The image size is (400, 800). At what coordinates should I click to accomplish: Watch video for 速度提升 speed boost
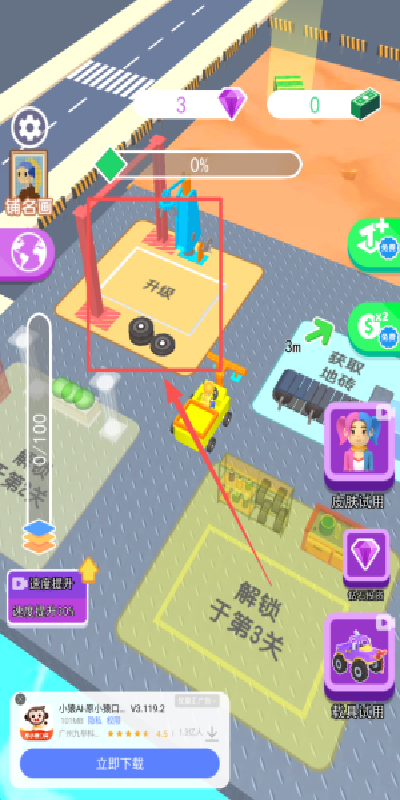(x=48, y=597)
